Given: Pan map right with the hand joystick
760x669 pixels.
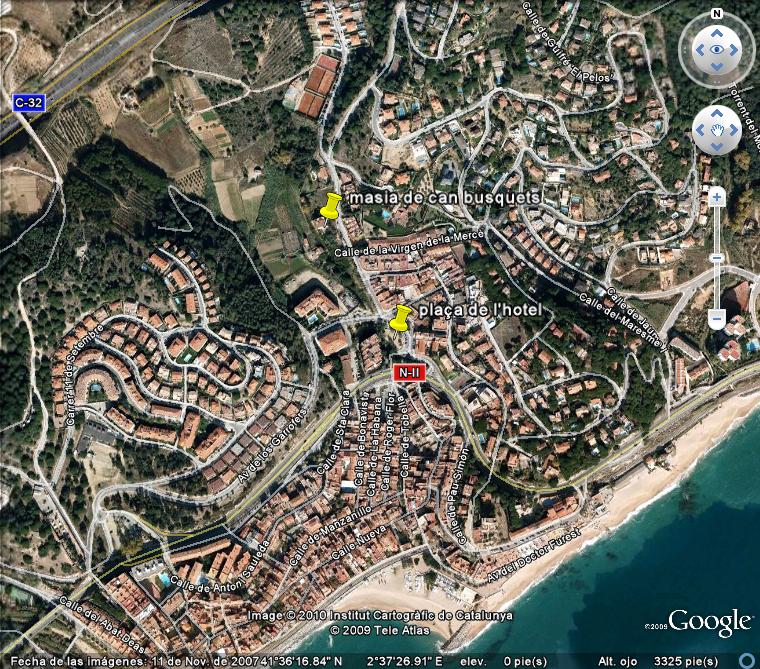Looking at the screenshot, I should click(x=733, y=130).
